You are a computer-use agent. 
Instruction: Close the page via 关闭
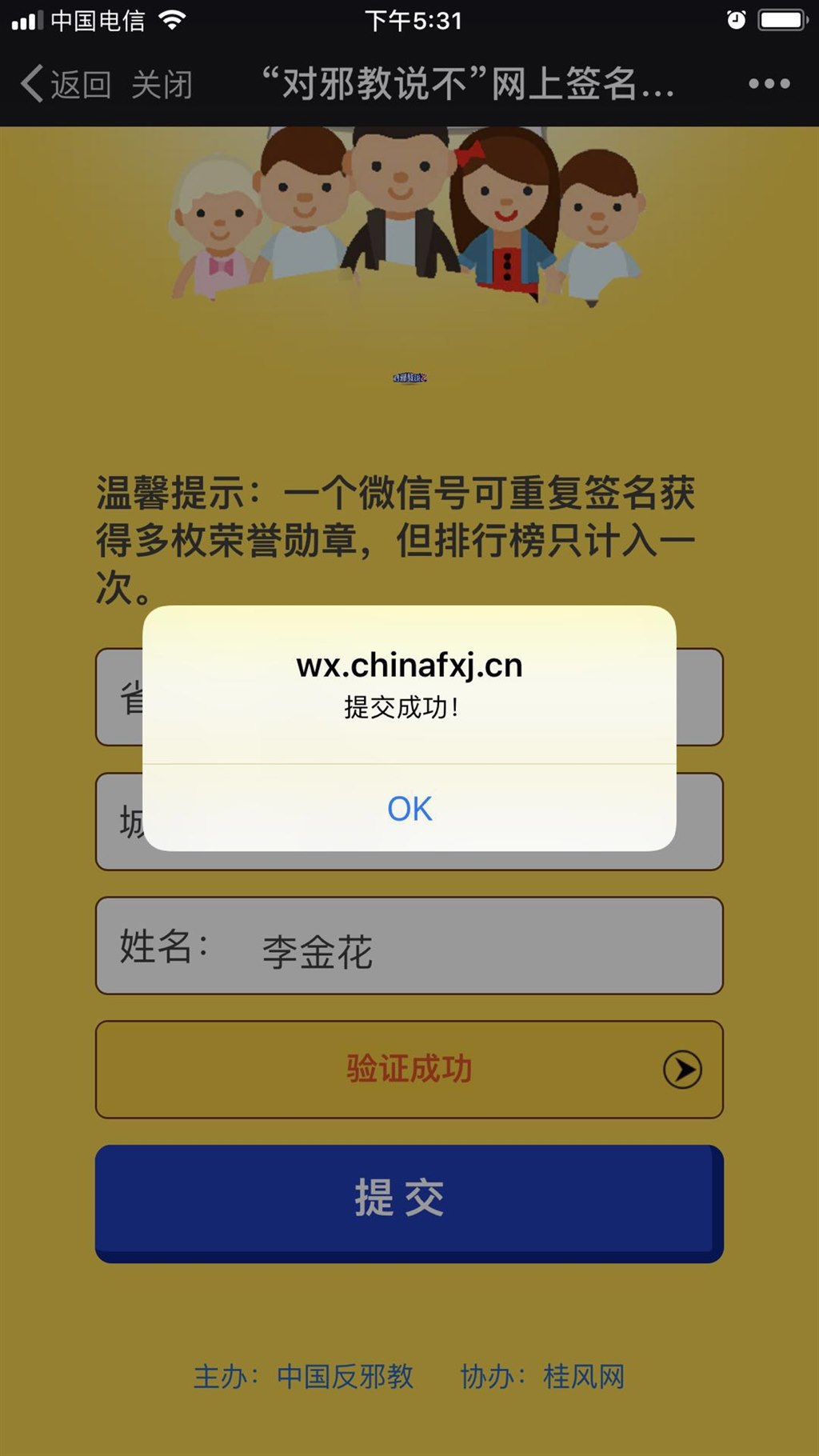click(x=162, y=84)
